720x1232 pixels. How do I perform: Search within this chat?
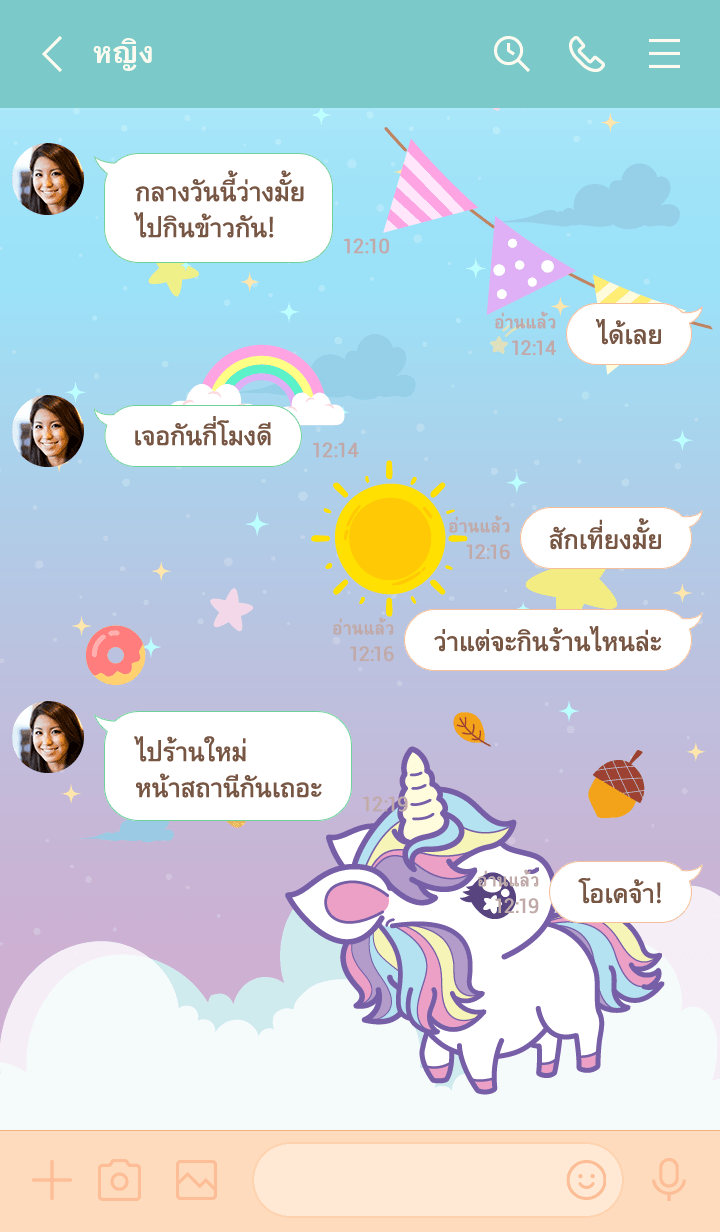(x=511, y=54)
